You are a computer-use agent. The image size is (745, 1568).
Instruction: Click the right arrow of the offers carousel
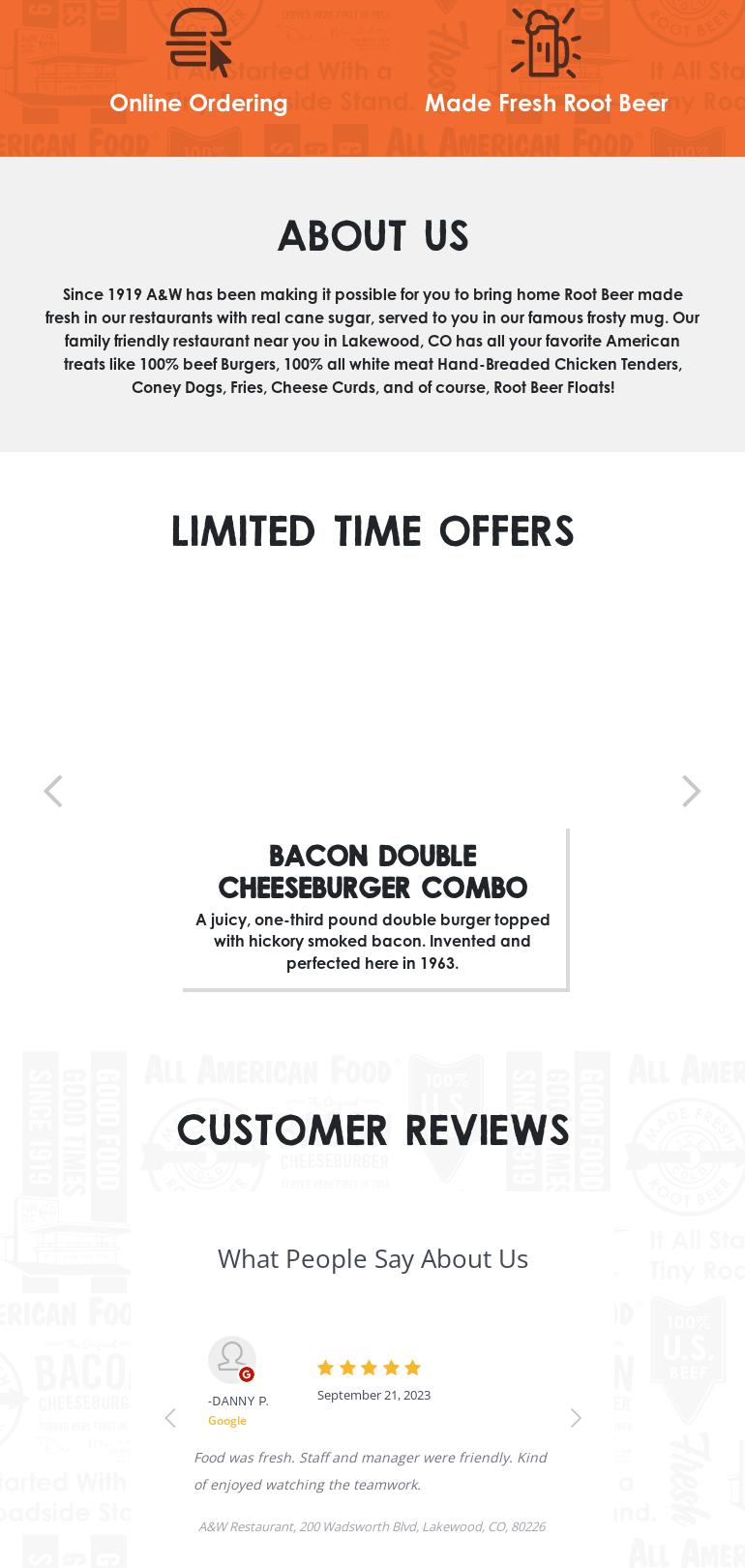click(691, 791)
